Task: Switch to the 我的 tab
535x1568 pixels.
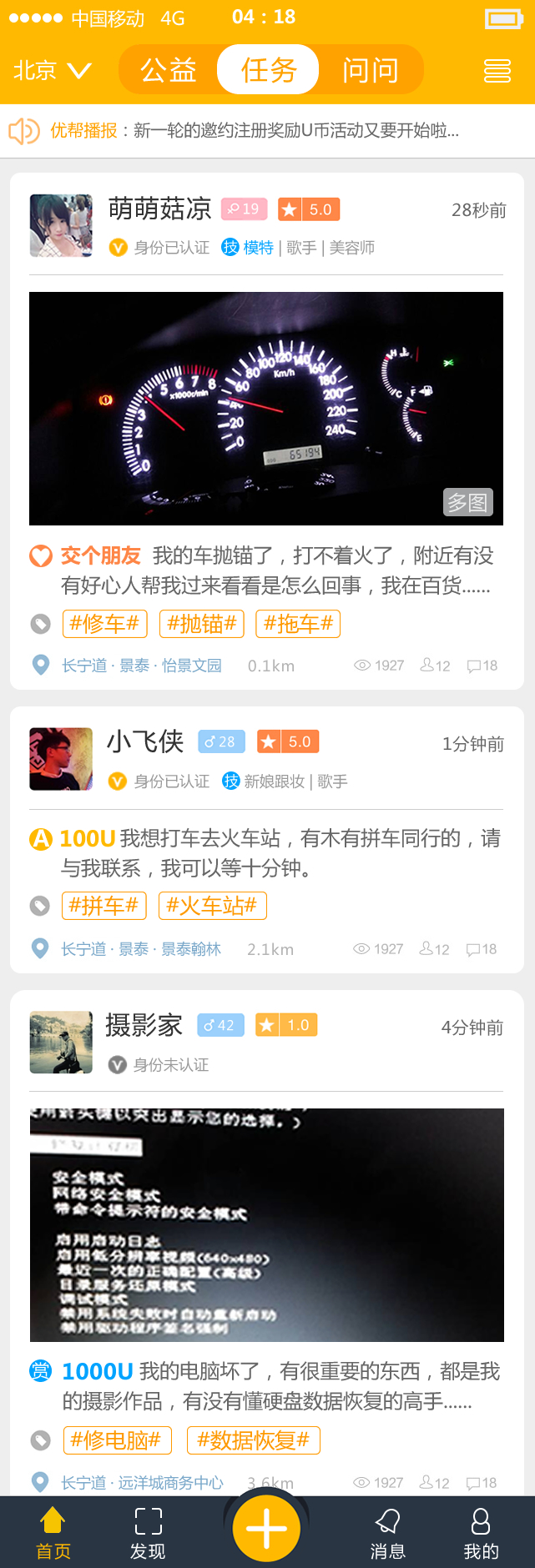Action: 481,1533
